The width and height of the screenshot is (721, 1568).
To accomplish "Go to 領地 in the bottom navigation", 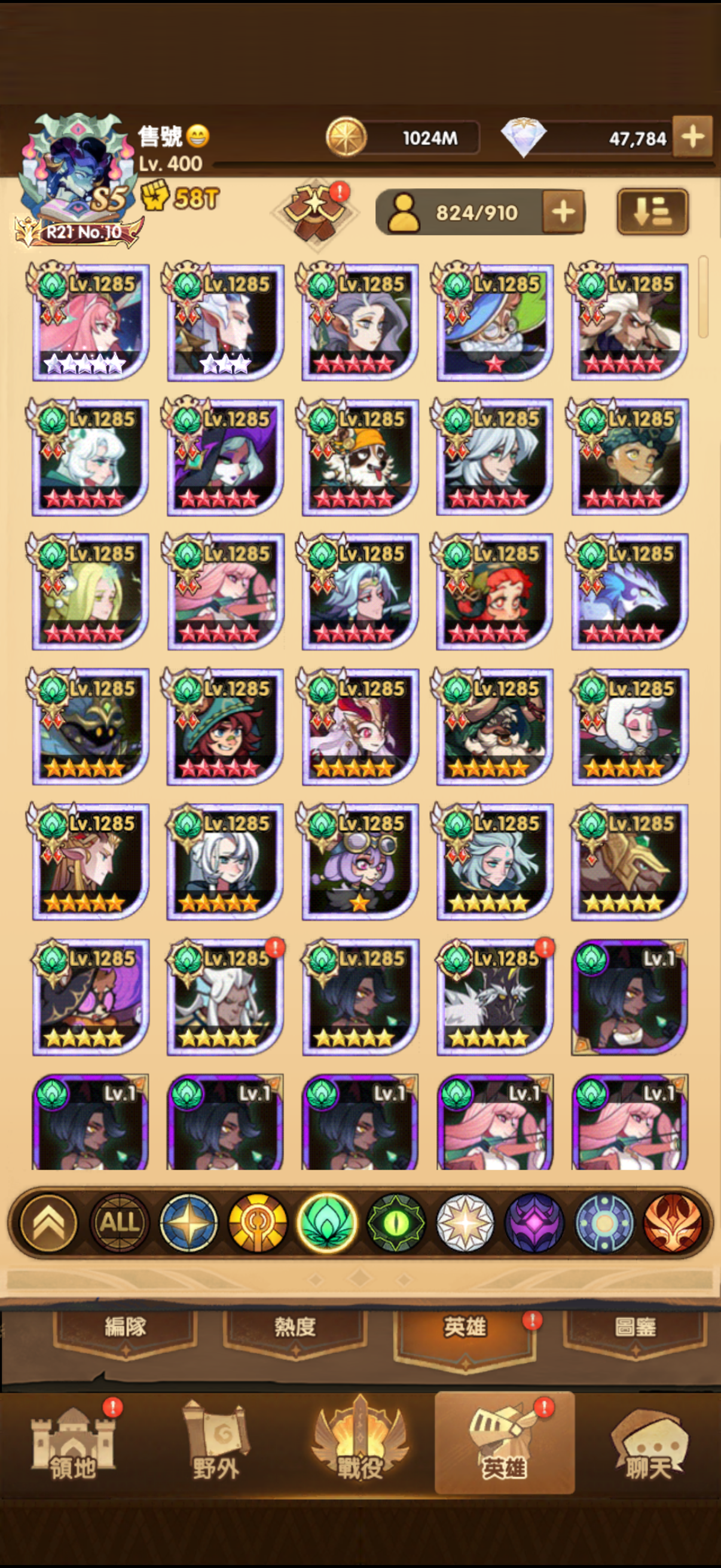I will pos(73,1445).
